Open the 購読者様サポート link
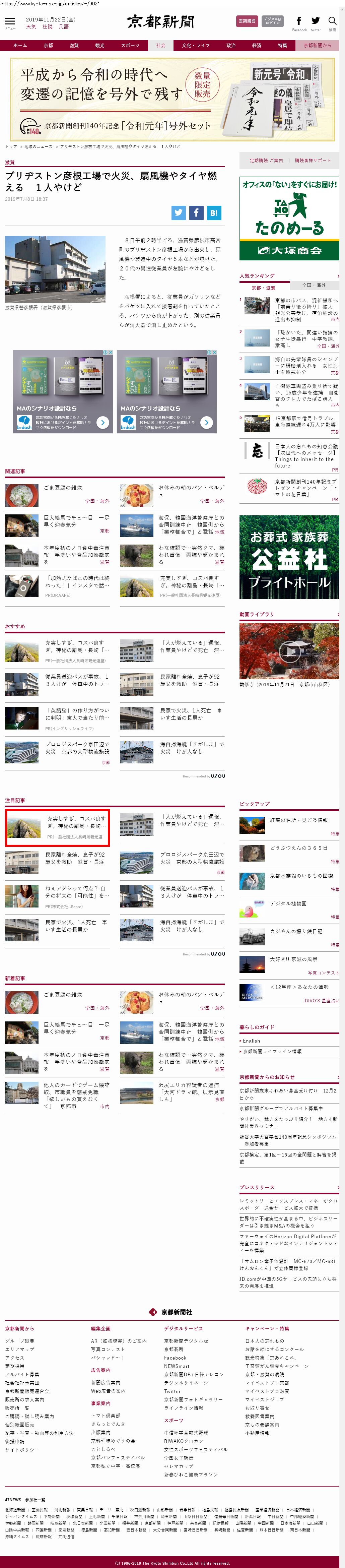 pos(314,161)
